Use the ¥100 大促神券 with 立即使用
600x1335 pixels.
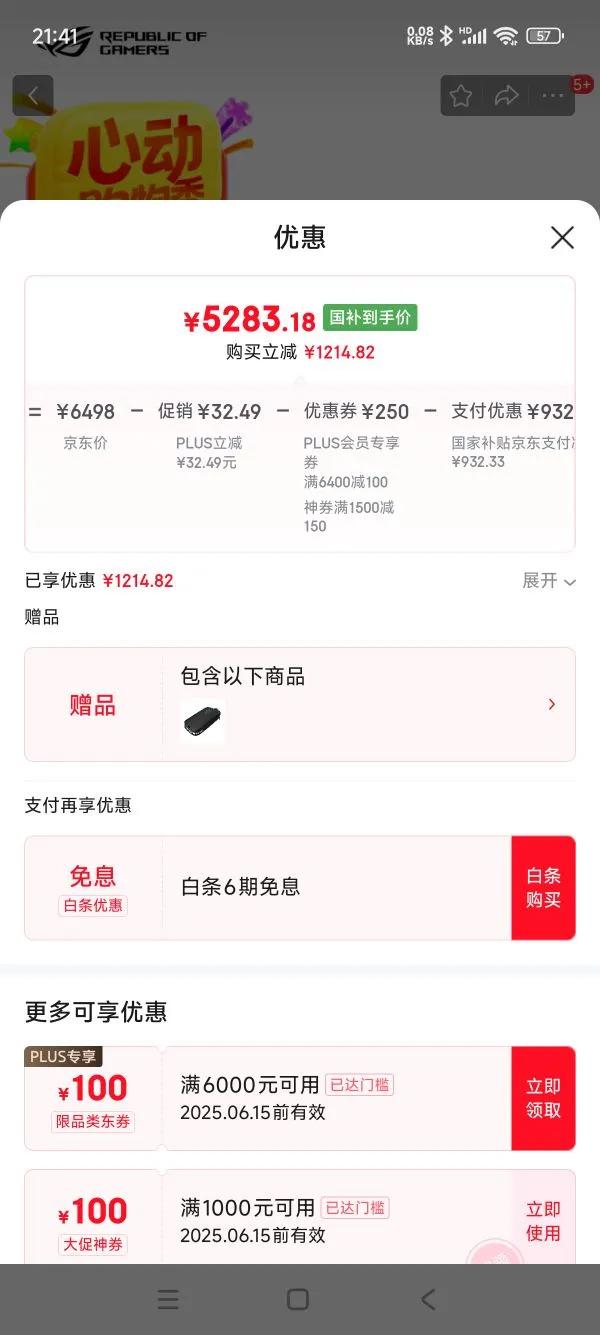[543, 1221]
